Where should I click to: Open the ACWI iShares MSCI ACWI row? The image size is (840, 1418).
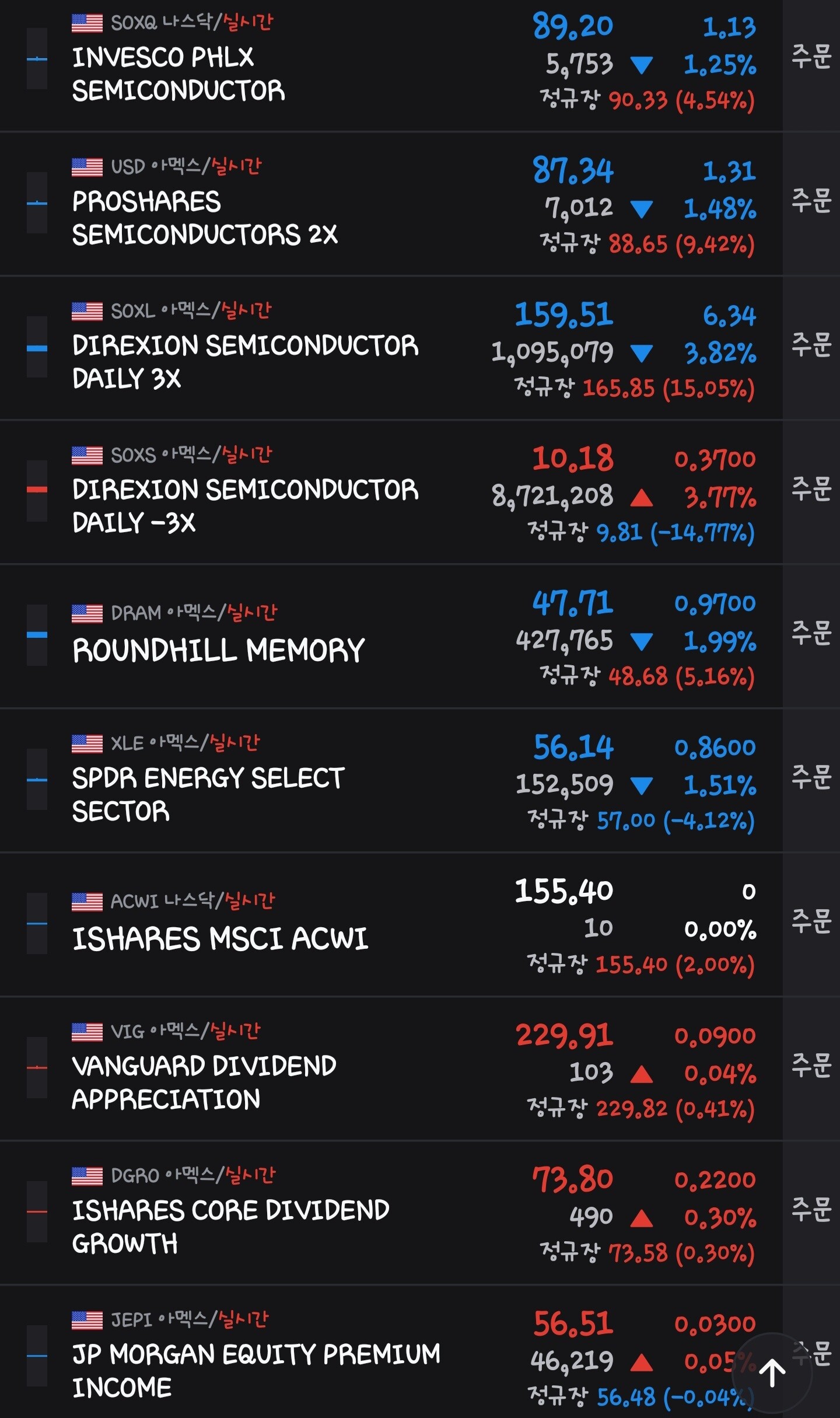point(391,924)
